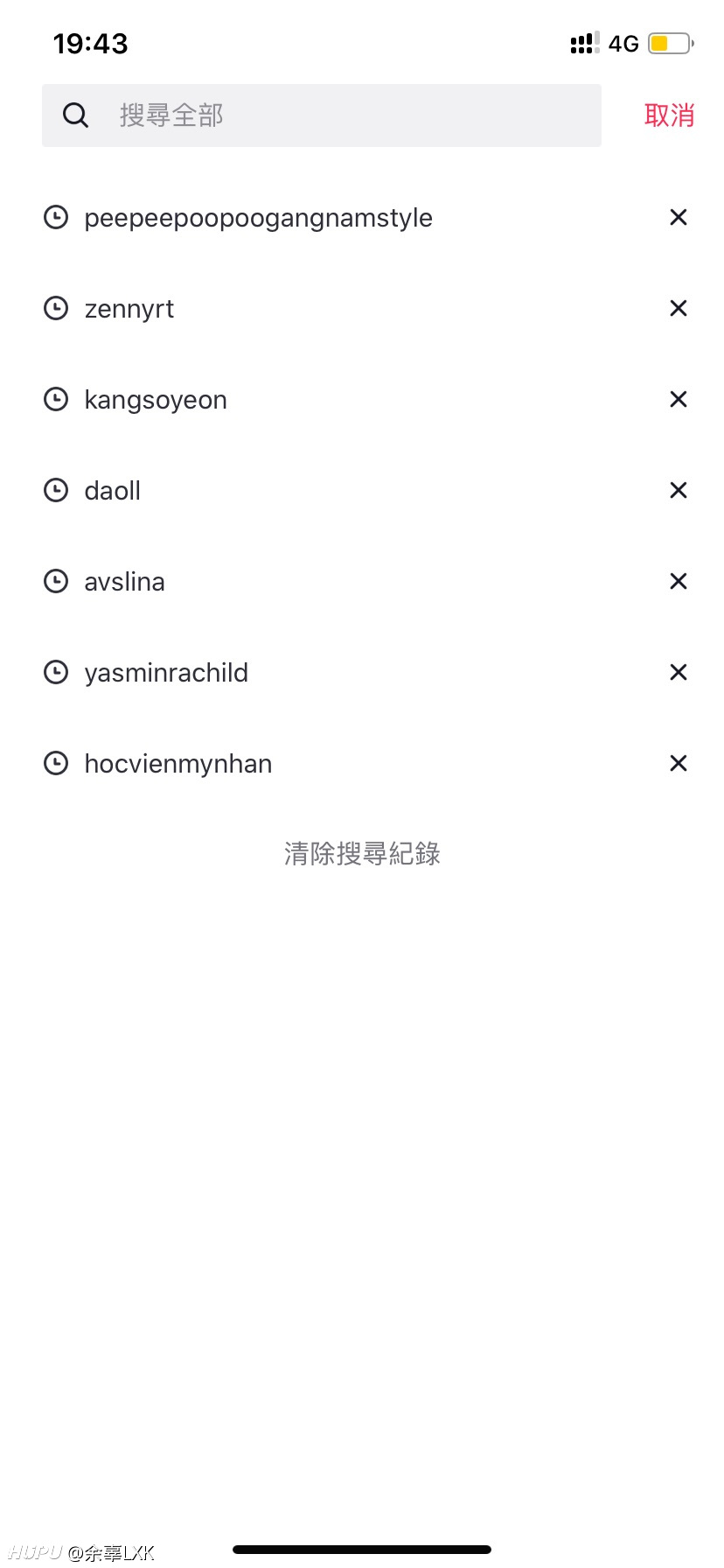Remove the avslina entry
The width and height of the screenshot is (724, 1568).
click(679, 581)
